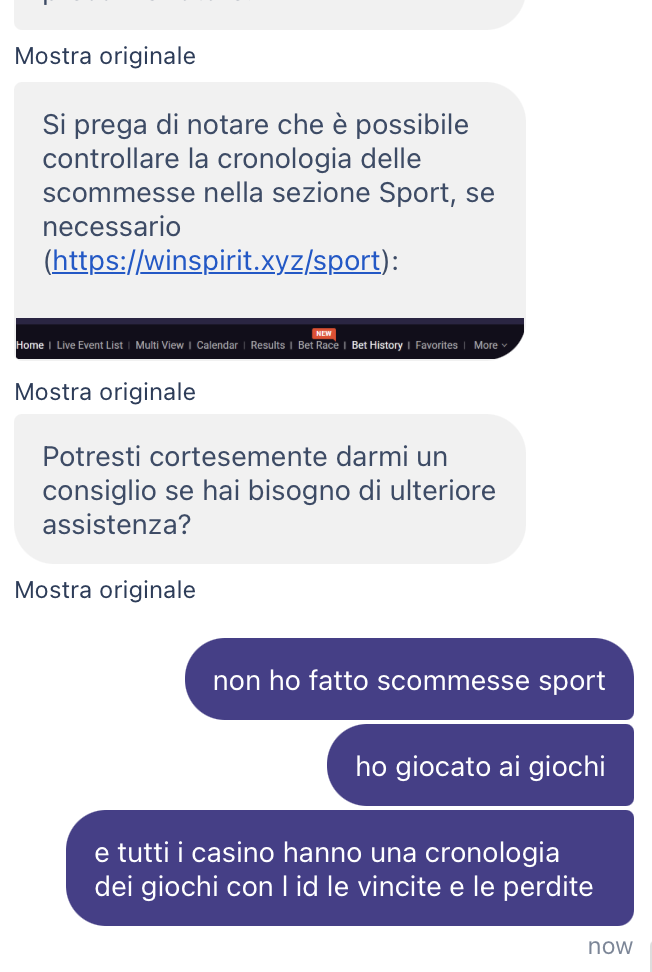Show original of the "Potresti cortesemente" message

pos(105,590)
